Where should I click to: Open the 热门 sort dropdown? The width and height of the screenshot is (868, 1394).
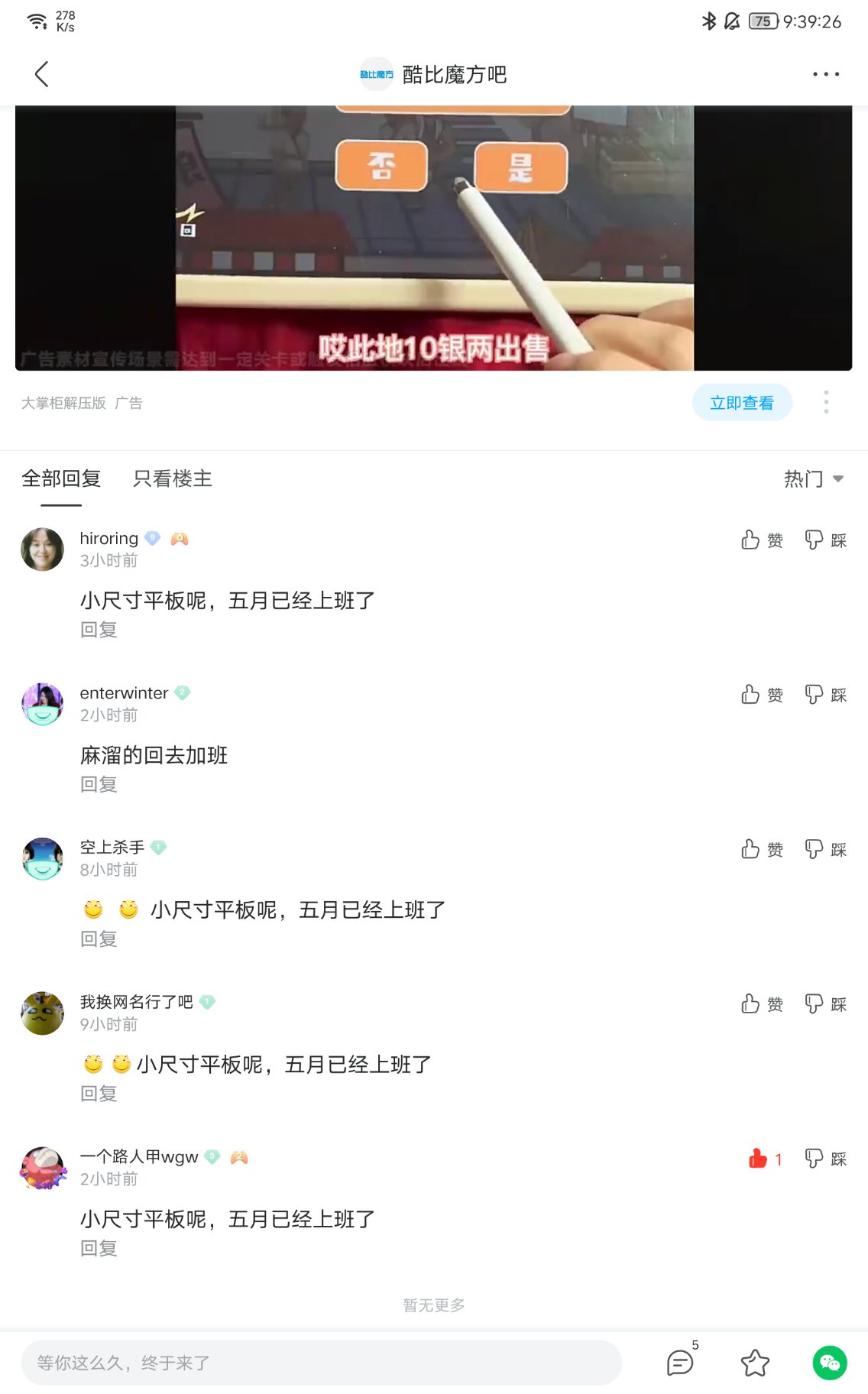[813, 478]
